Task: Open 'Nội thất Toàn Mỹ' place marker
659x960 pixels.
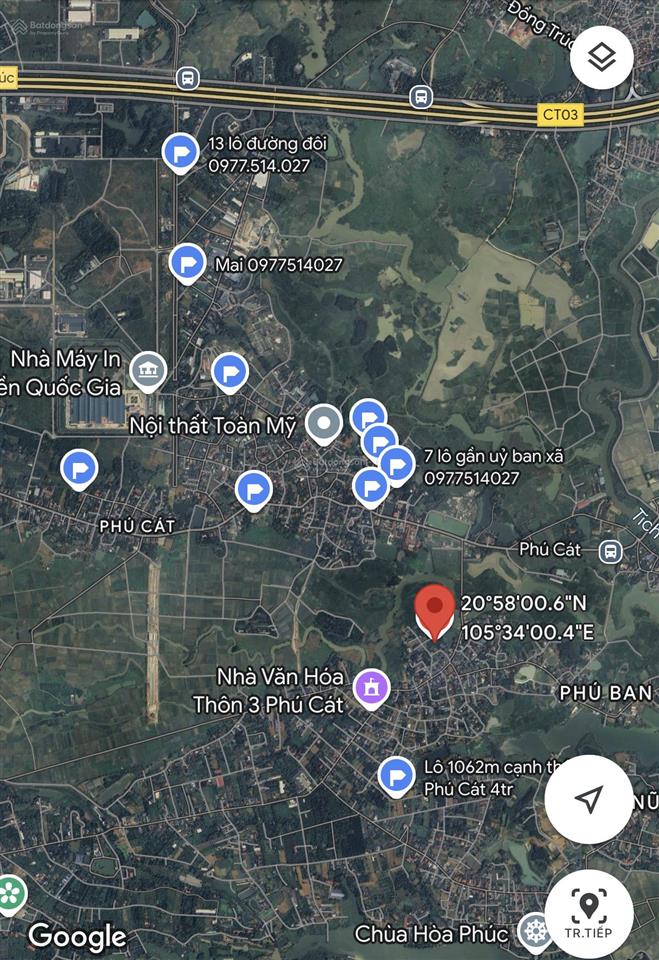Action: click(323, 425)
